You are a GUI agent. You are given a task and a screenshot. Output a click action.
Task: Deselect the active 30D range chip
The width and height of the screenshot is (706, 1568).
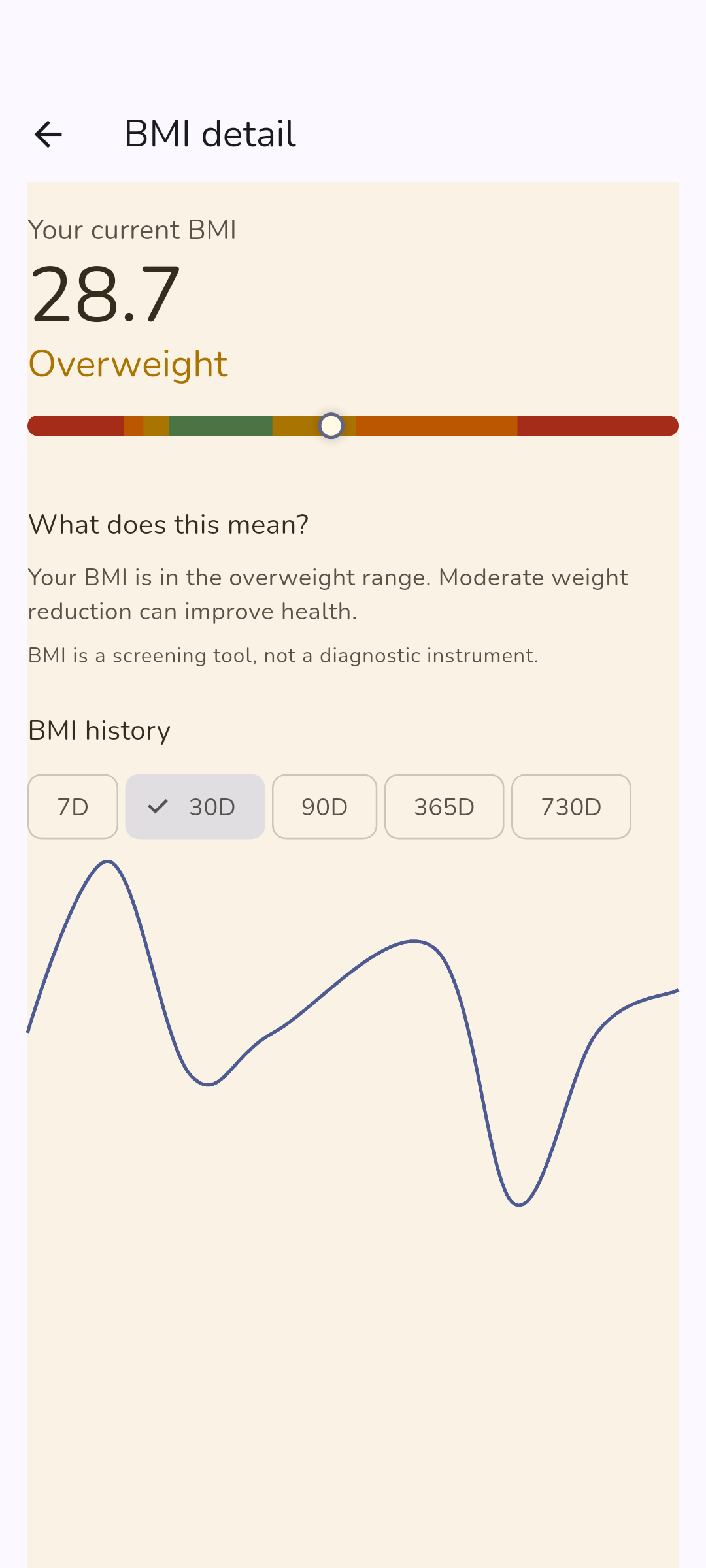pyautogui.click(x=195, y=807)
